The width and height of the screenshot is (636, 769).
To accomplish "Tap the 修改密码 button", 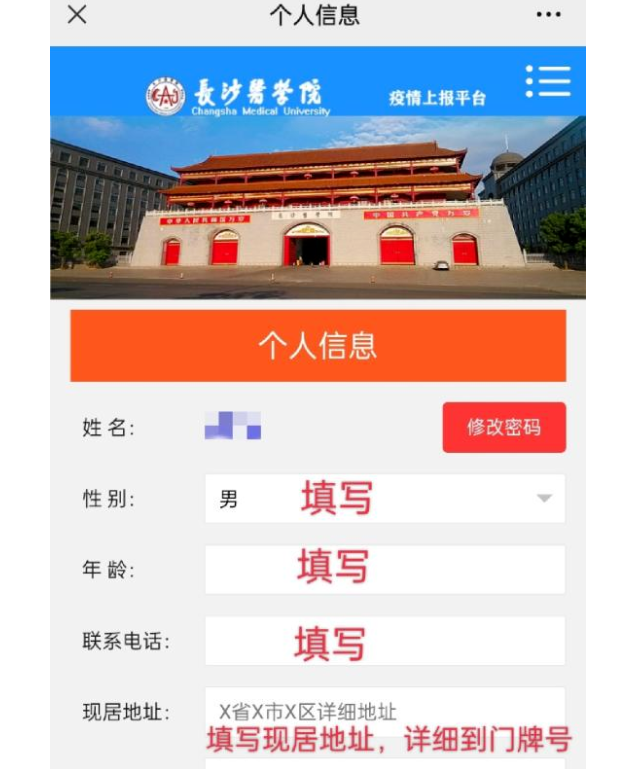I will click(x=504, y=427).
